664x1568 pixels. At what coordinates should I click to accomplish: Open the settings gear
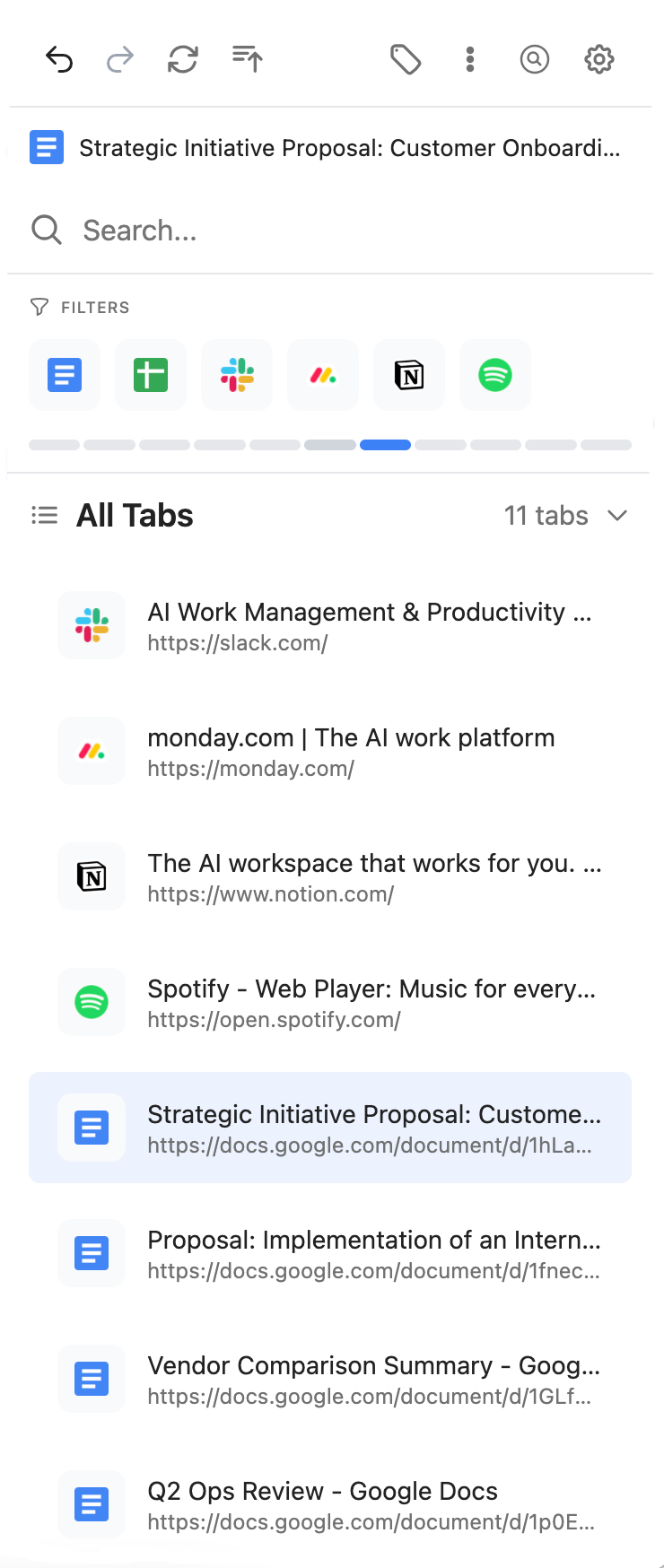(598, 59)
